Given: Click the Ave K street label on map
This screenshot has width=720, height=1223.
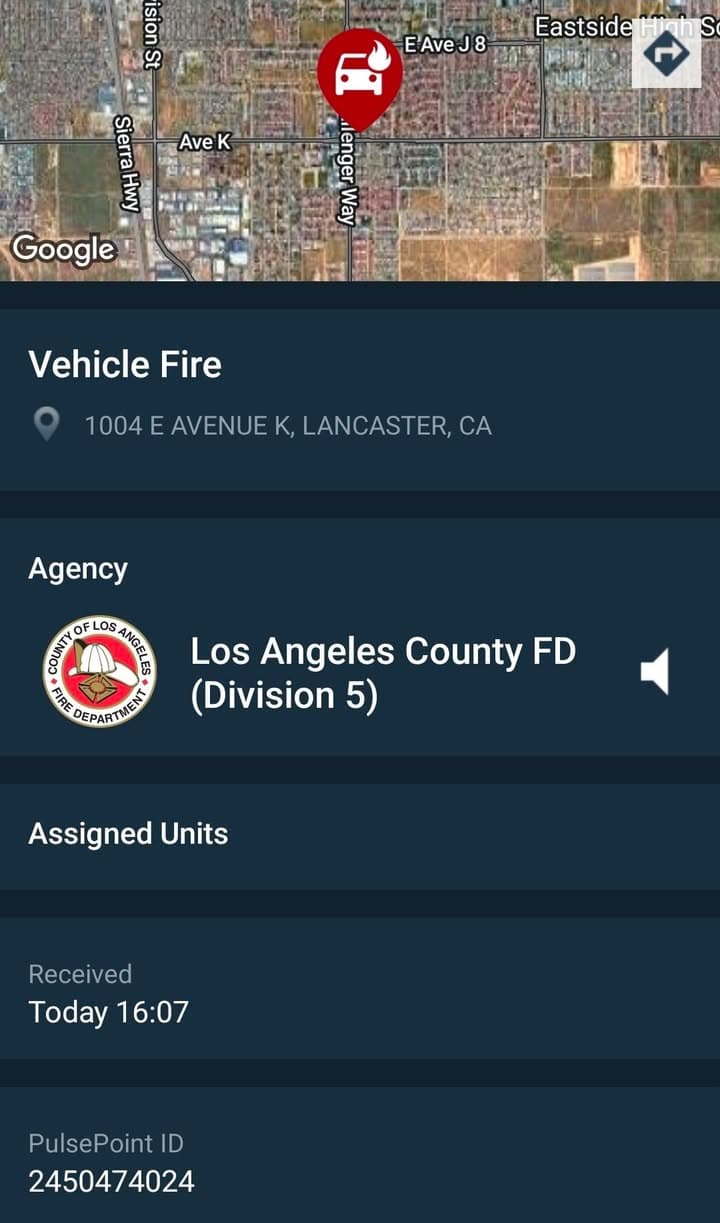Looking at the screenshot, I should (x=204, y=142).
